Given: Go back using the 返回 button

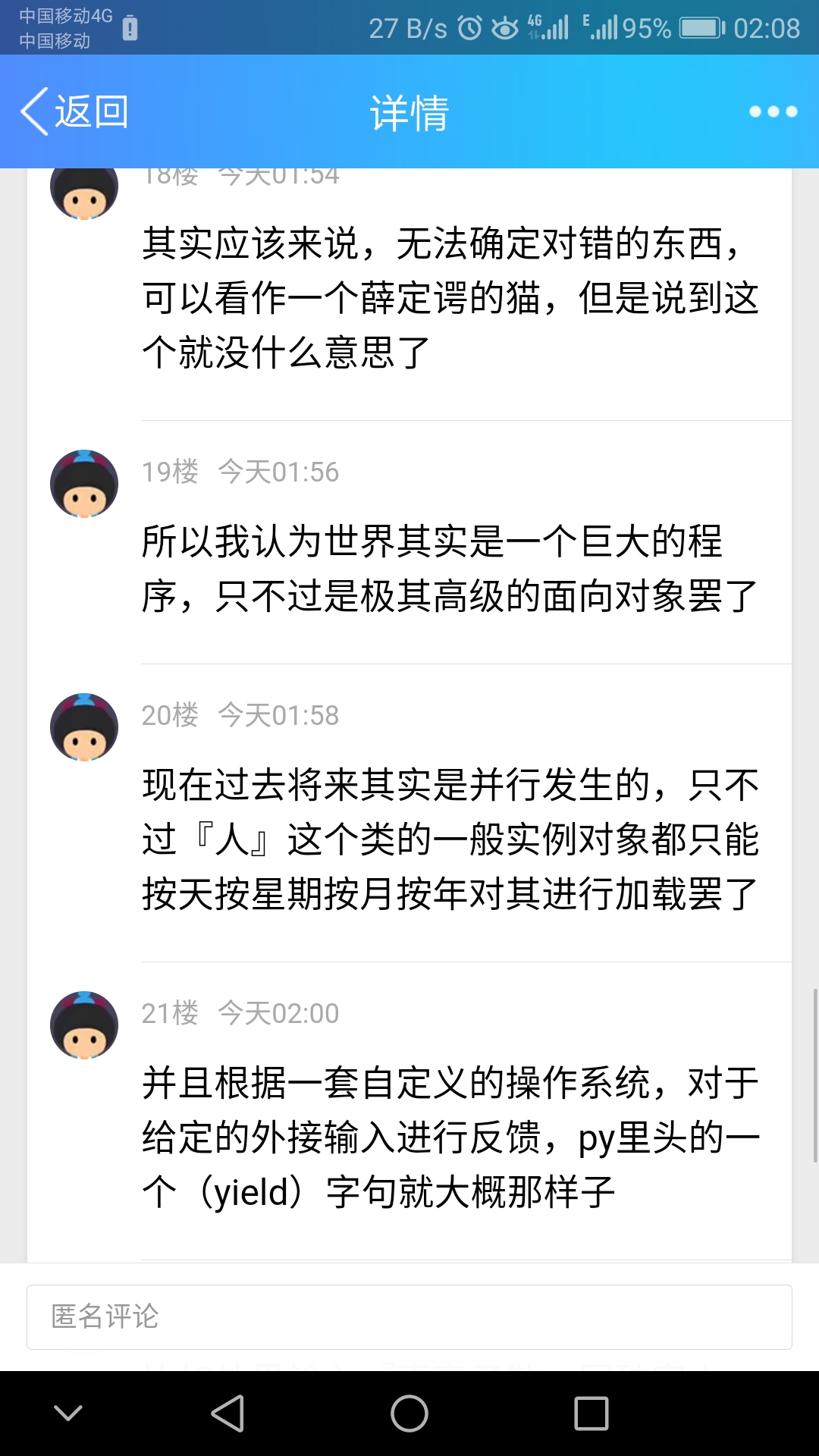Looking at the screenshot, I should click(74, 112).
